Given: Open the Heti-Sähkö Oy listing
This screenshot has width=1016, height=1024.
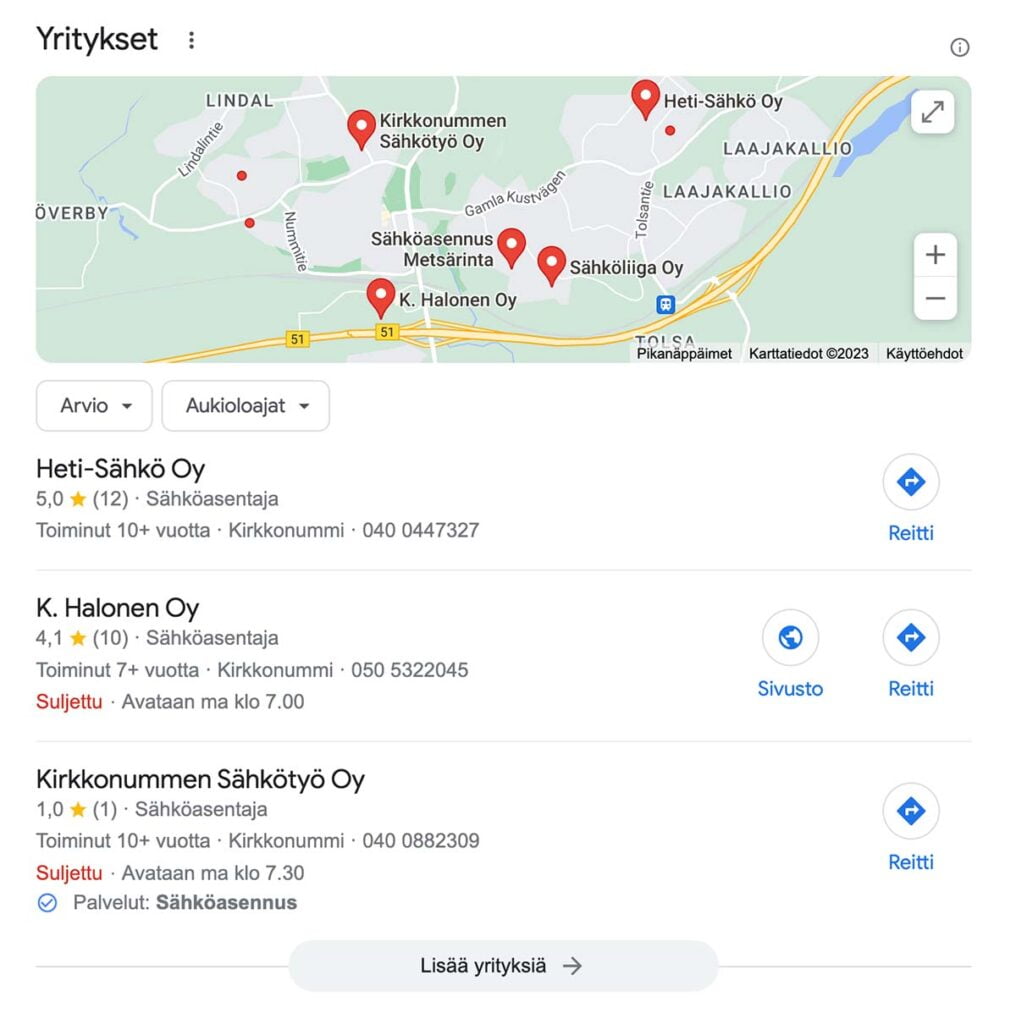Looking at the screenshot, I should [x=121, y=469].
